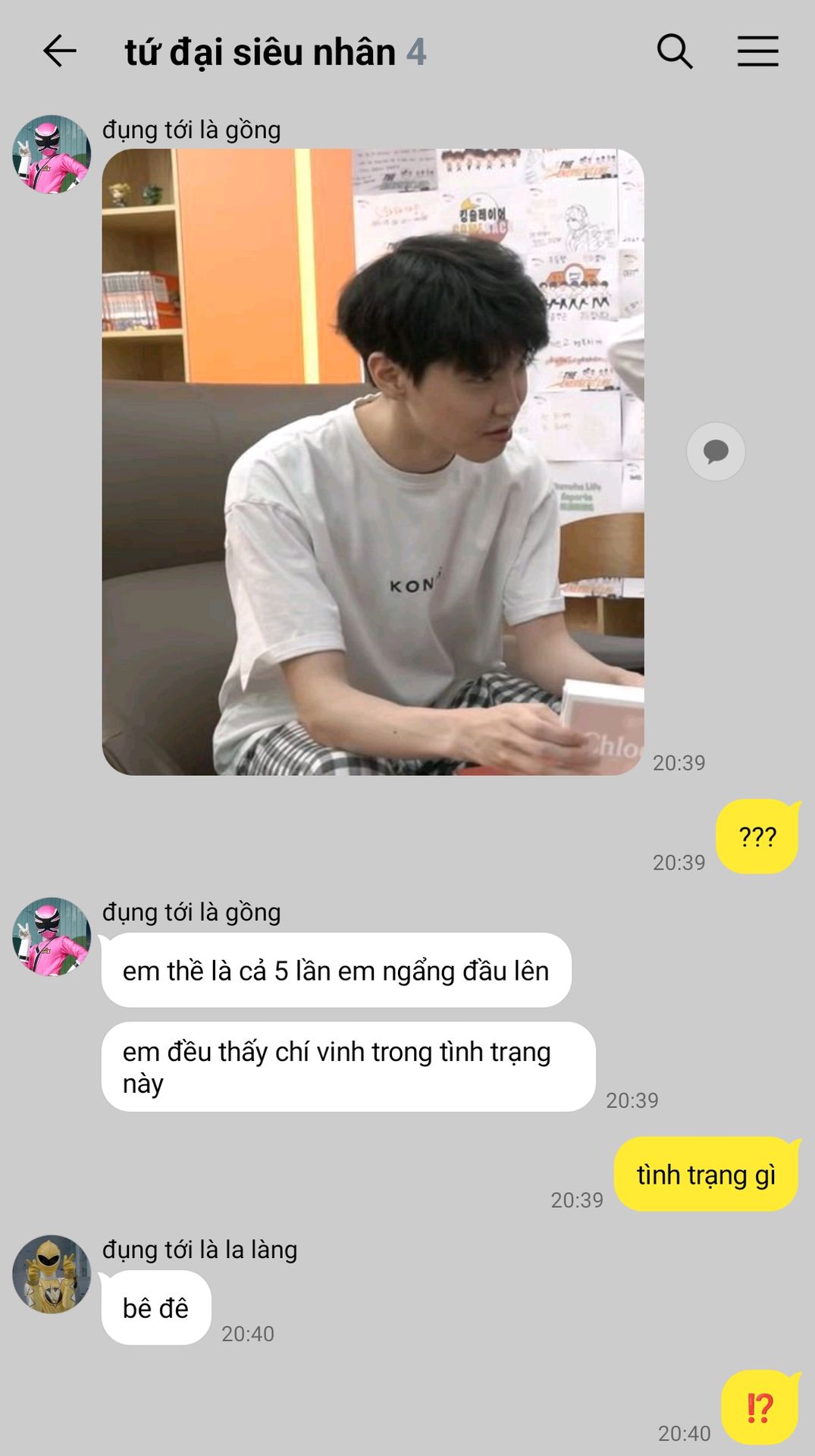Go back from the group chat
Screen dimensions: 815x1456
click(x=59, y=52)
